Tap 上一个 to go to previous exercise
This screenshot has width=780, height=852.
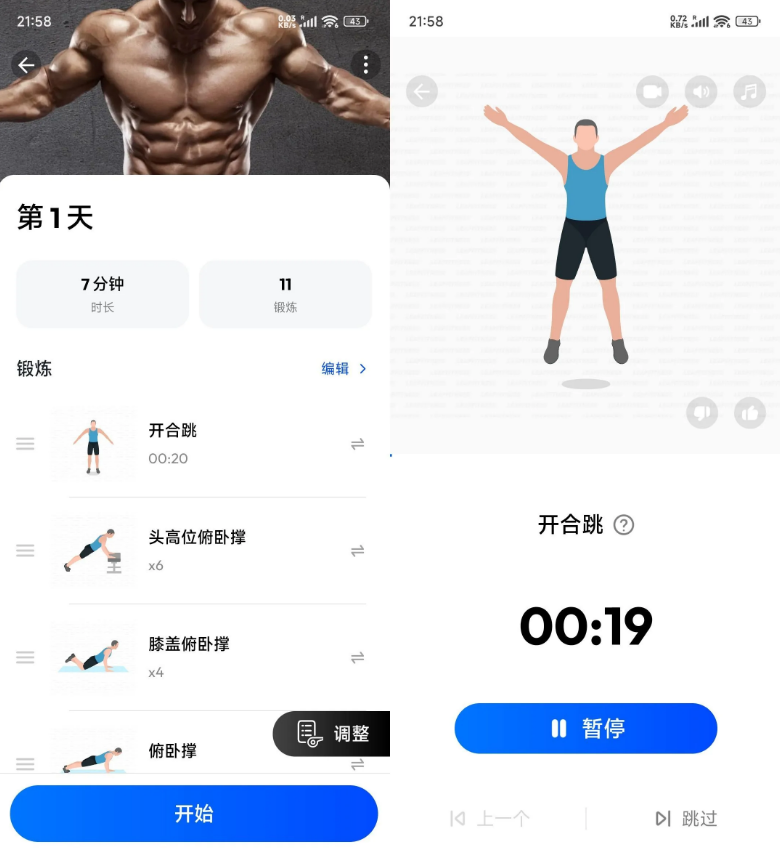490,818
